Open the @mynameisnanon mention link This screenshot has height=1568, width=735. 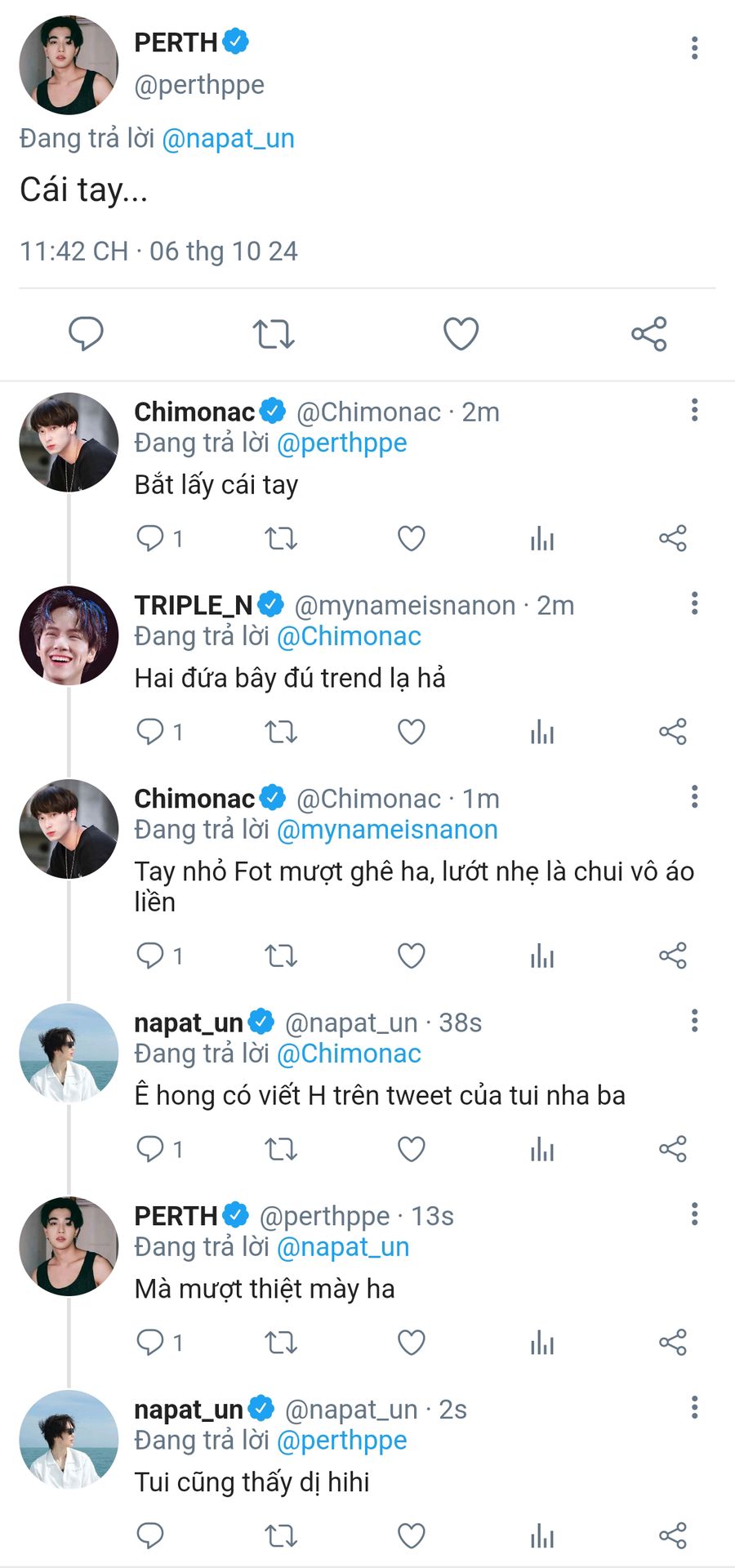click(x=387, y=830)
